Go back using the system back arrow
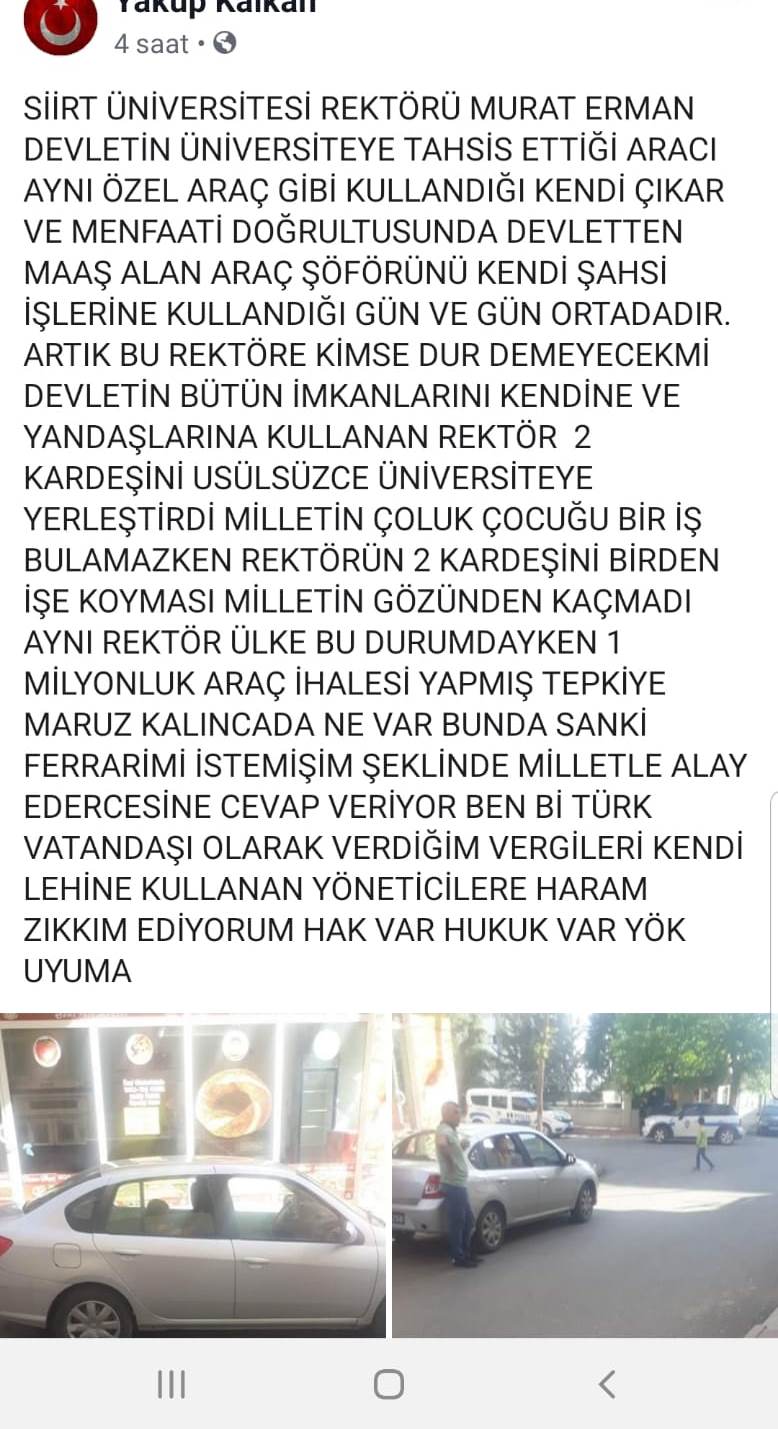The width and height of the screenshot is (778, 1429). (x=606, y=1384)
